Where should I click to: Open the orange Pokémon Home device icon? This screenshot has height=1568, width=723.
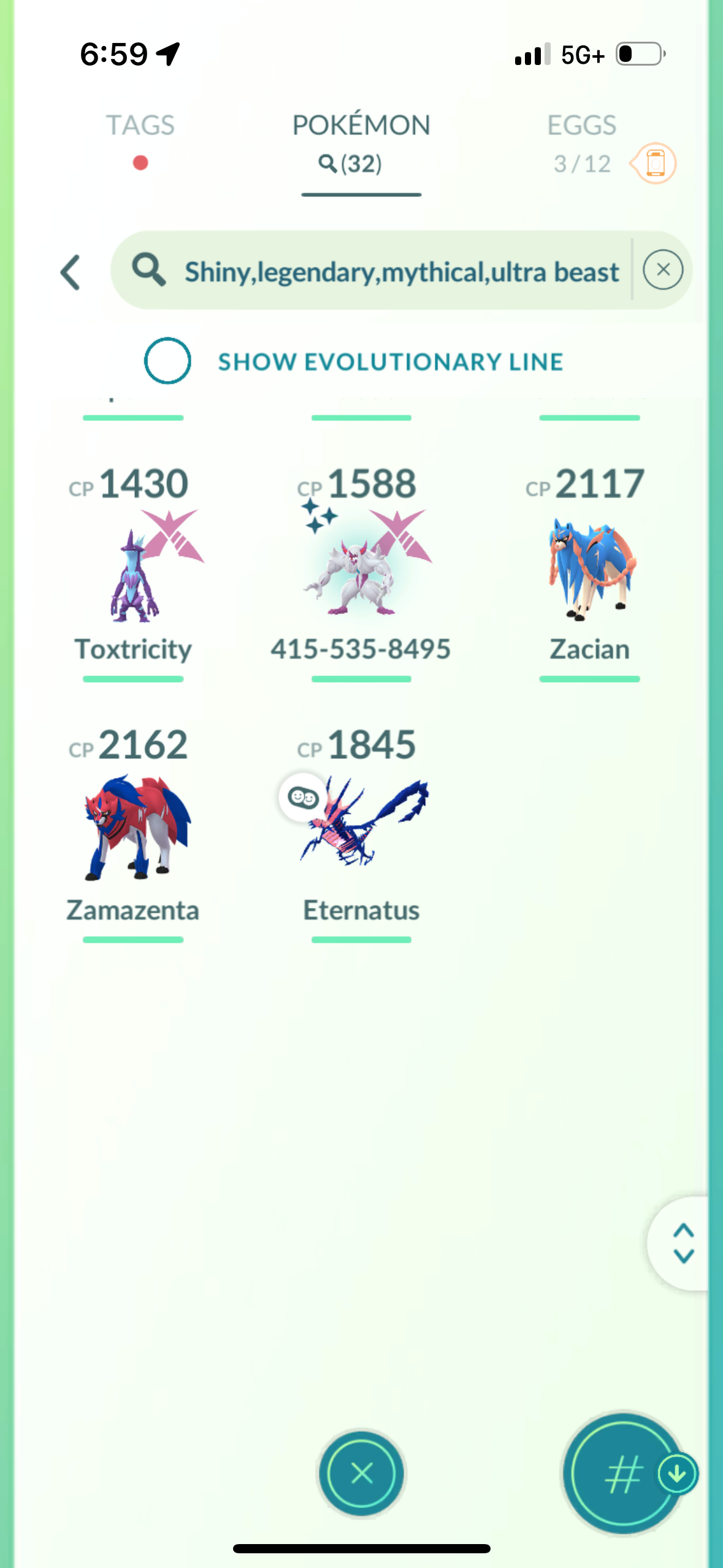pyautogui.click(x=655, y=164)
